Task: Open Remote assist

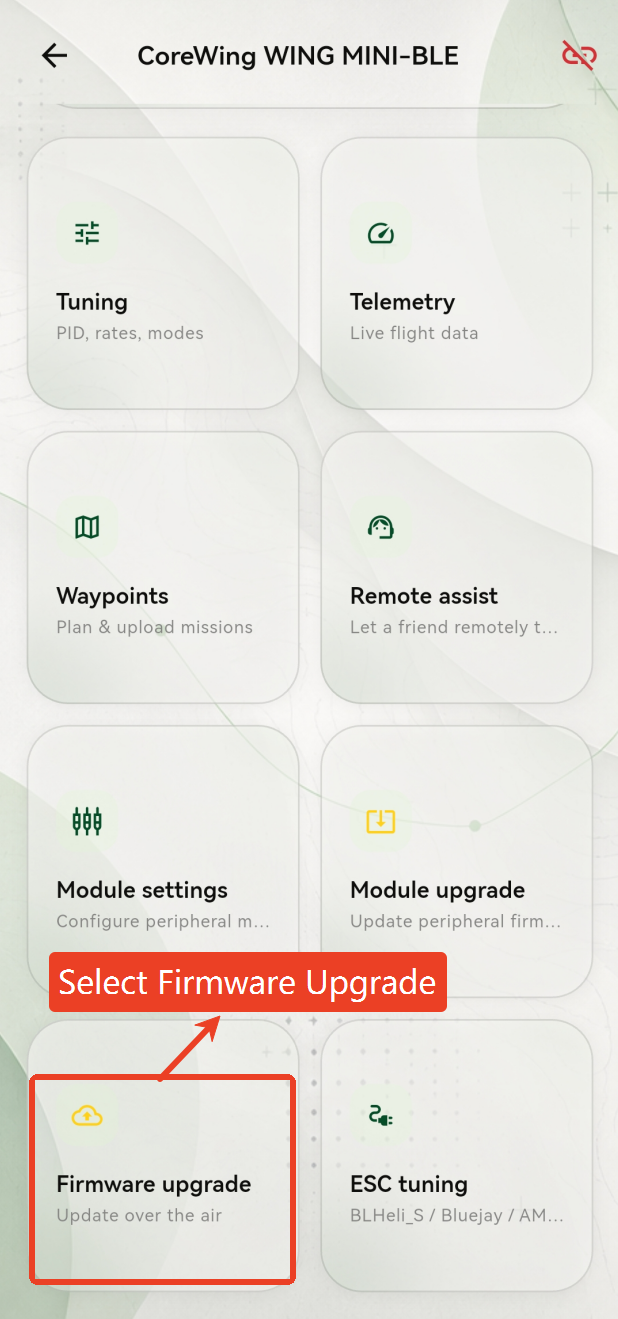Action: (x=457, y=567)
